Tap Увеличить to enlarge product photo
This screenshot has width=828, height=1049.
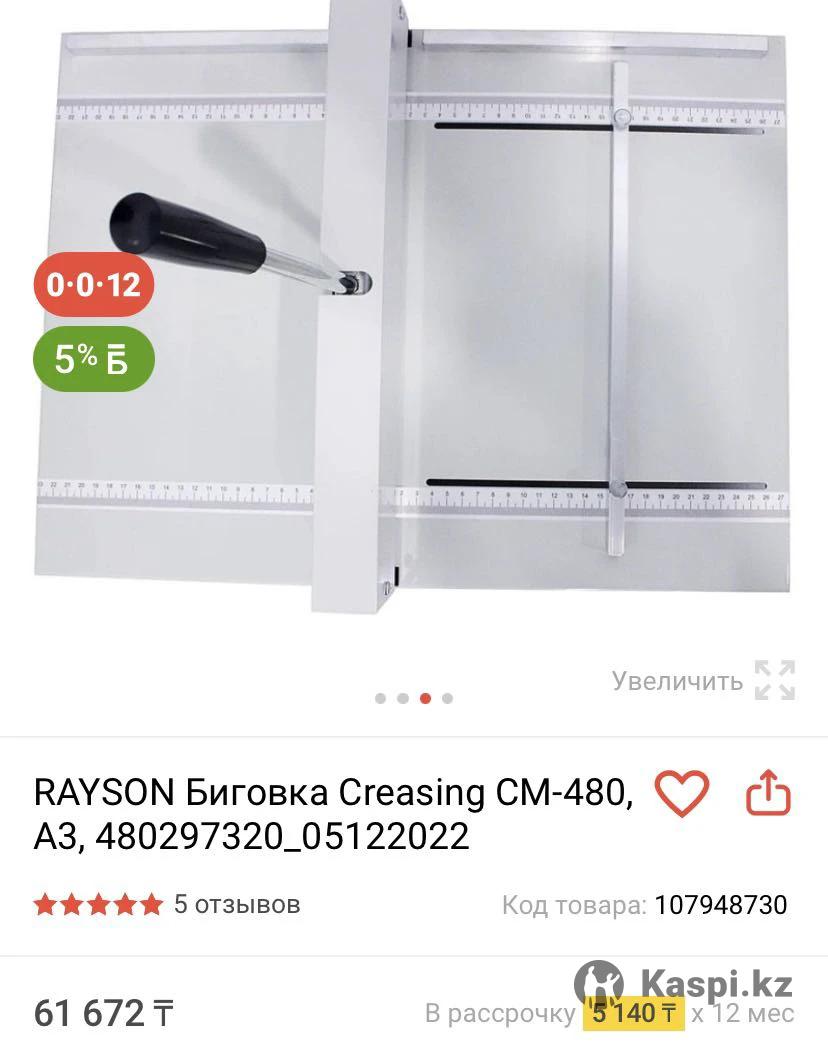(703, 681)
